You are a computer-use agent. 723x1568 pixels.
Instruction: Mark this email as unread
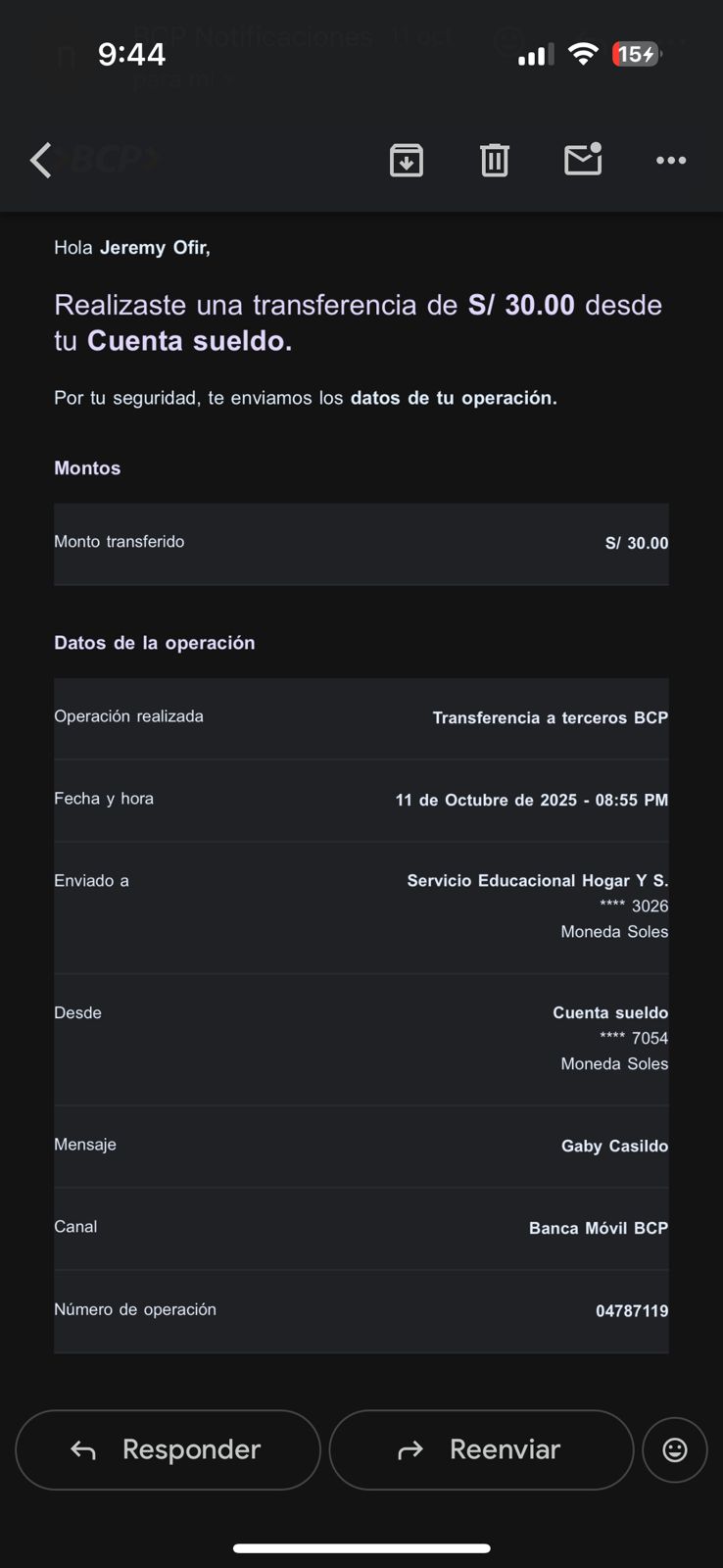(x=583, y=159)
